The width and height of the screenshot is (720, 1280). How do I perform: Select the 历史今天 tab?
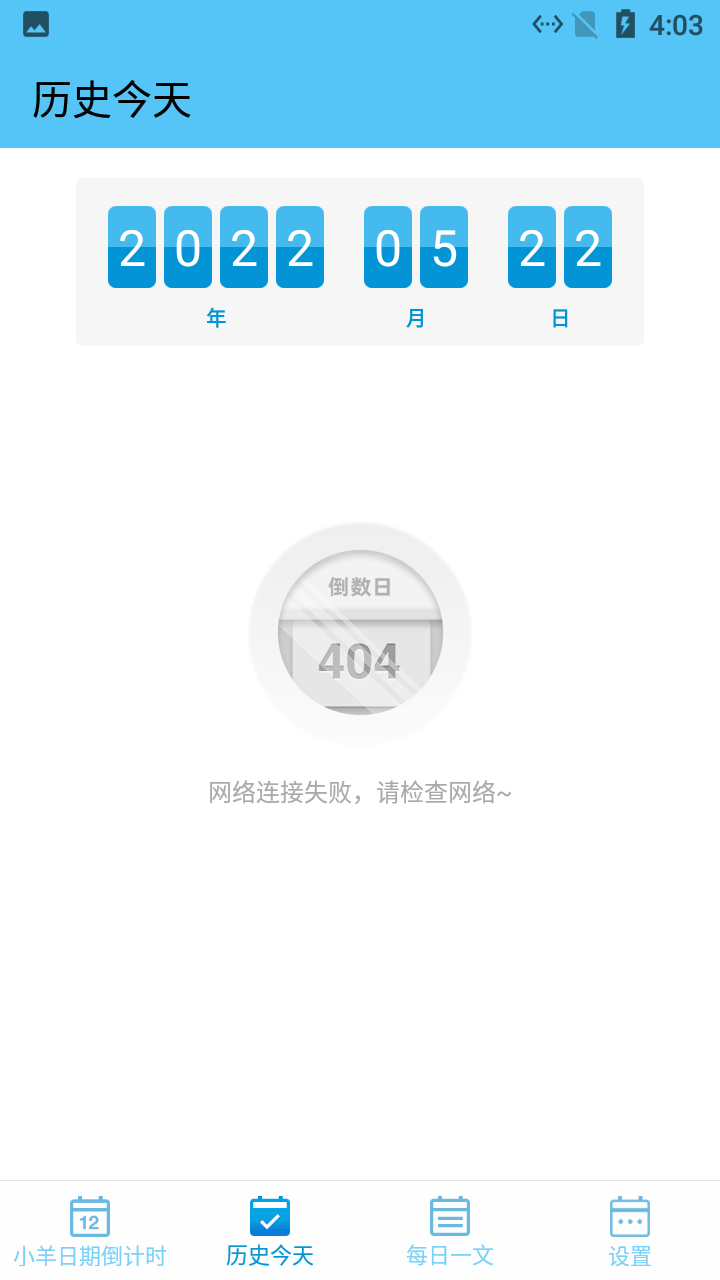pyautogui.click(x=270, y=1231)
